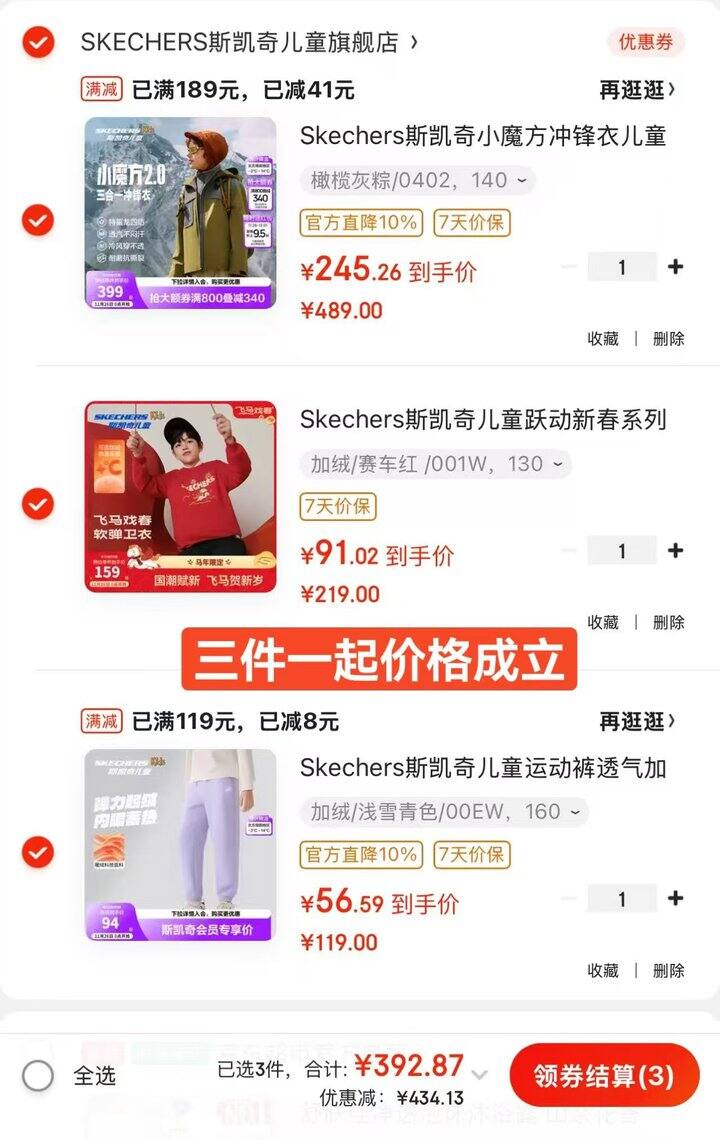This screenshot has height=1140, width=720.
Task: Uncheck the SKECHERS store checkbox
Action: coord(38,42)
